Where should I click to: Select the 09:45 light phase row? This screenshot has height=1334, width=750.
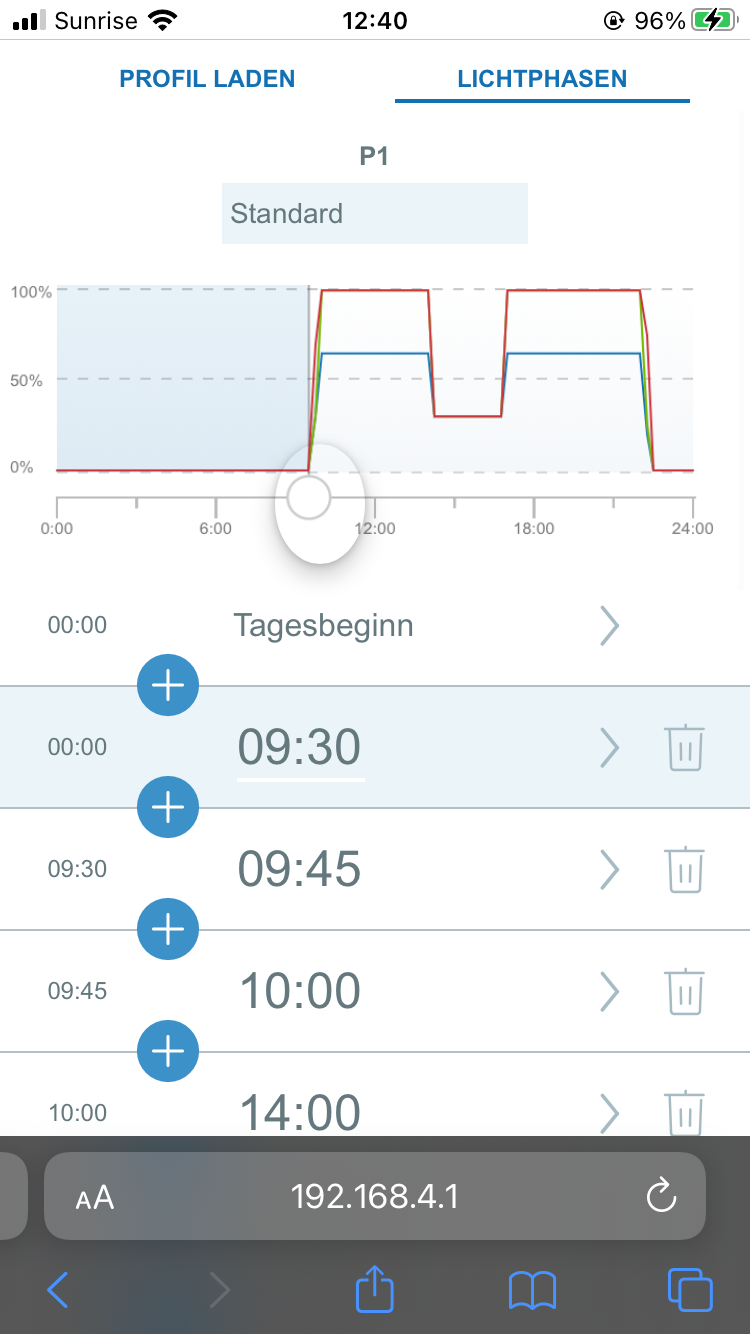click(375, 869)
